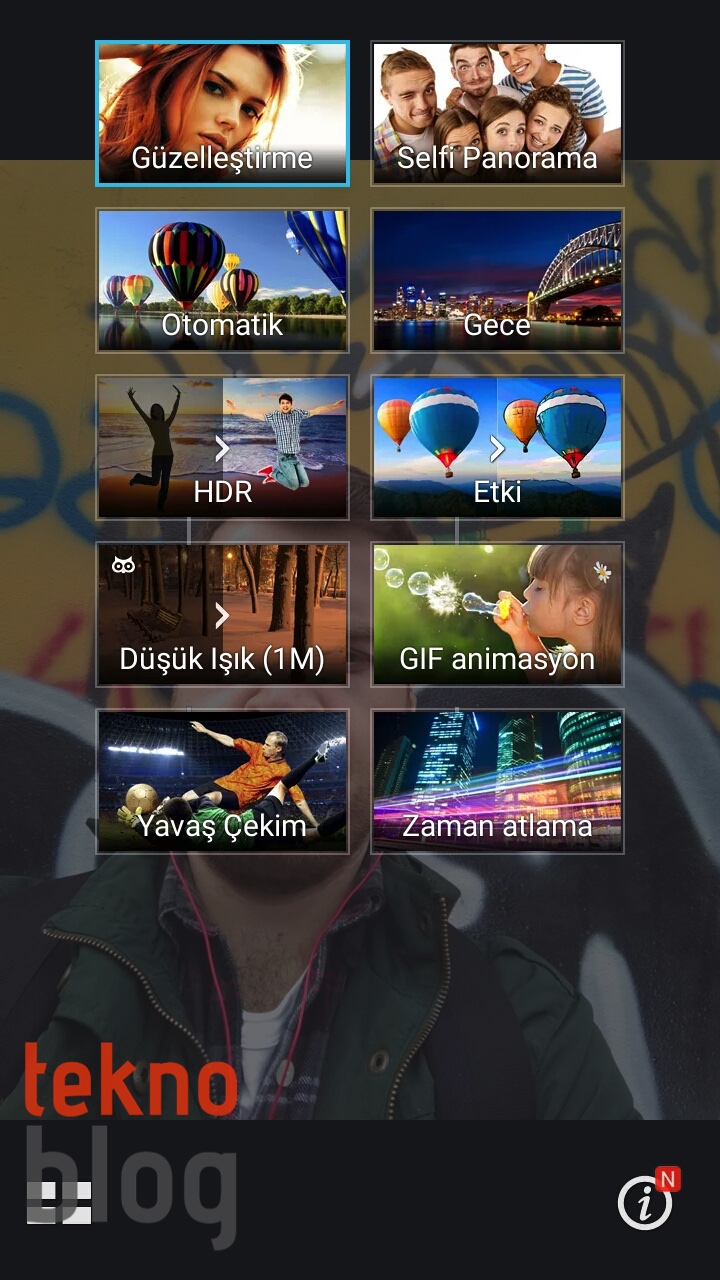This screenshot has width=720, height=1280.
Task: Activate Yavaş Çekim slow motion mode
Action: pos(222,781)
